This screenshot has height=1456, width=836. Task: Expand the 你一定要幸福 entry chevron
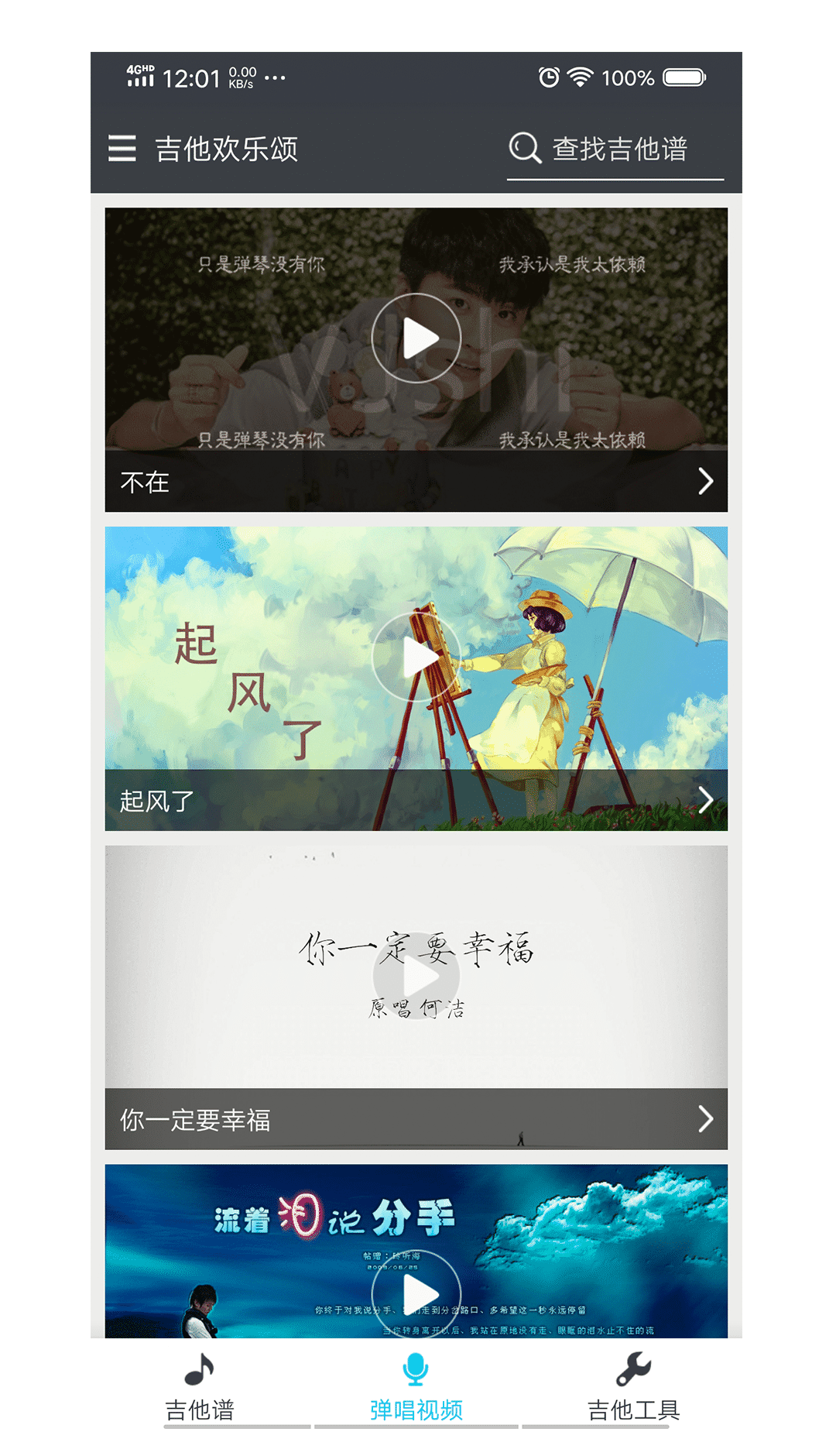point(705,1118)
